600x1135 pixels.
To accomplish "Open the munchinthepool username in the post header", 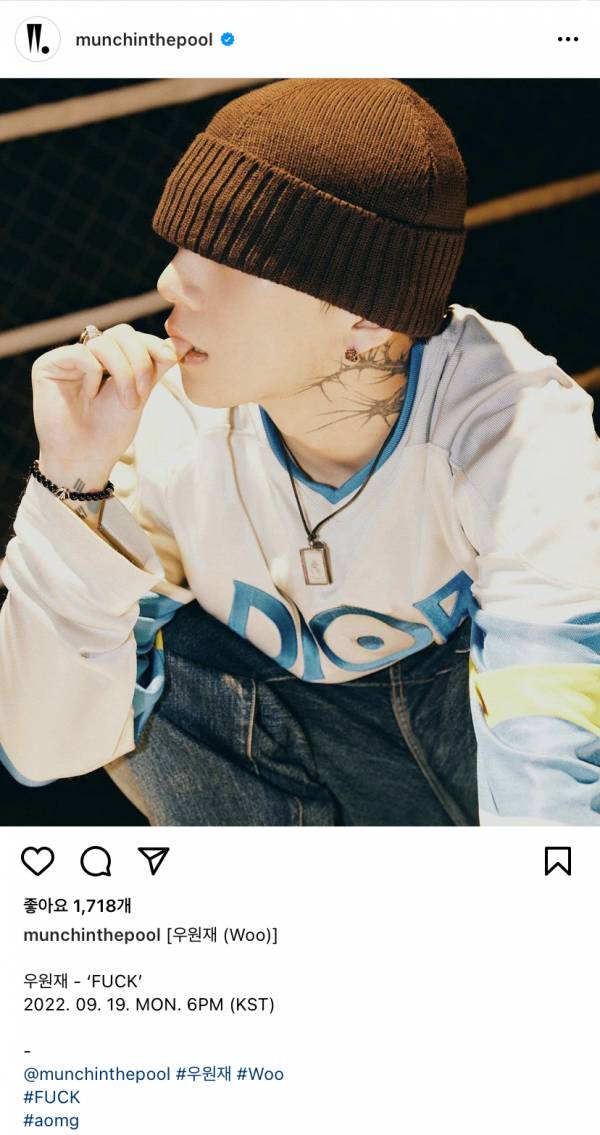I will pyautogui.click(x=145, y=40).
